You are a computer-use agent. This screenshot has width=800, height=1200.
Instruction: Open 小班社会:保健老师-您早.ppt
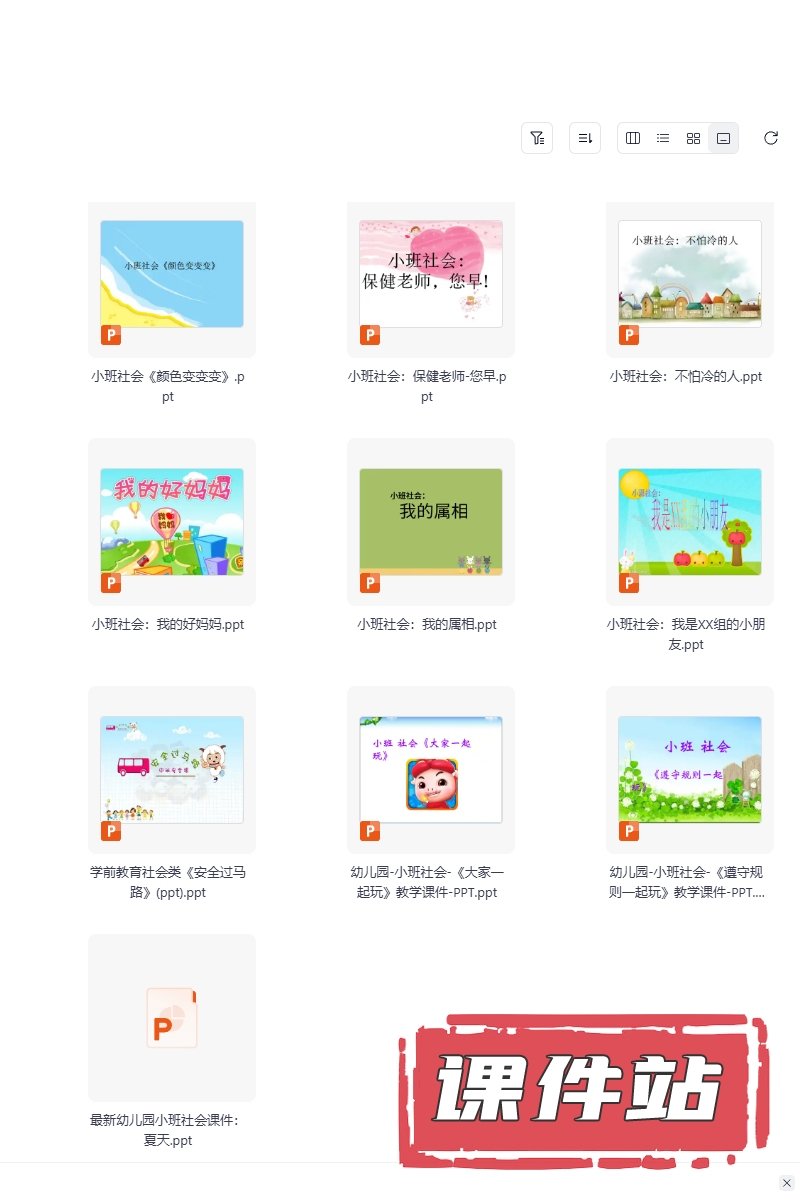(431, 274)
